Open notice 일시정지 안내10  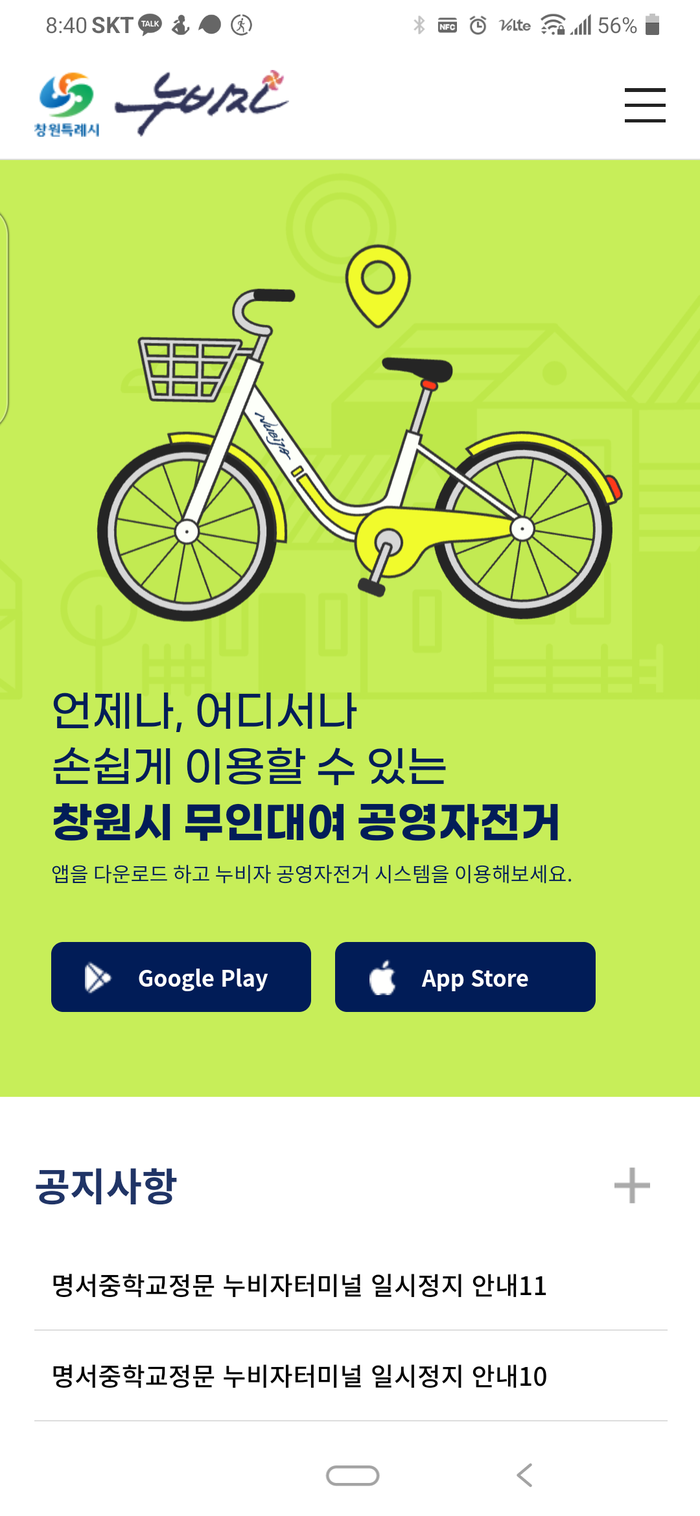click(300, 1376)
